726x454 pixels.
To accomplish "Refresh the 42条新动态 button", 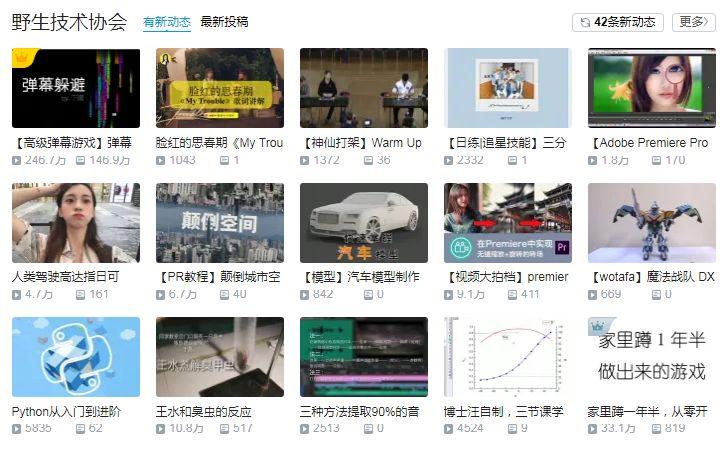I will tap(618, 22).
